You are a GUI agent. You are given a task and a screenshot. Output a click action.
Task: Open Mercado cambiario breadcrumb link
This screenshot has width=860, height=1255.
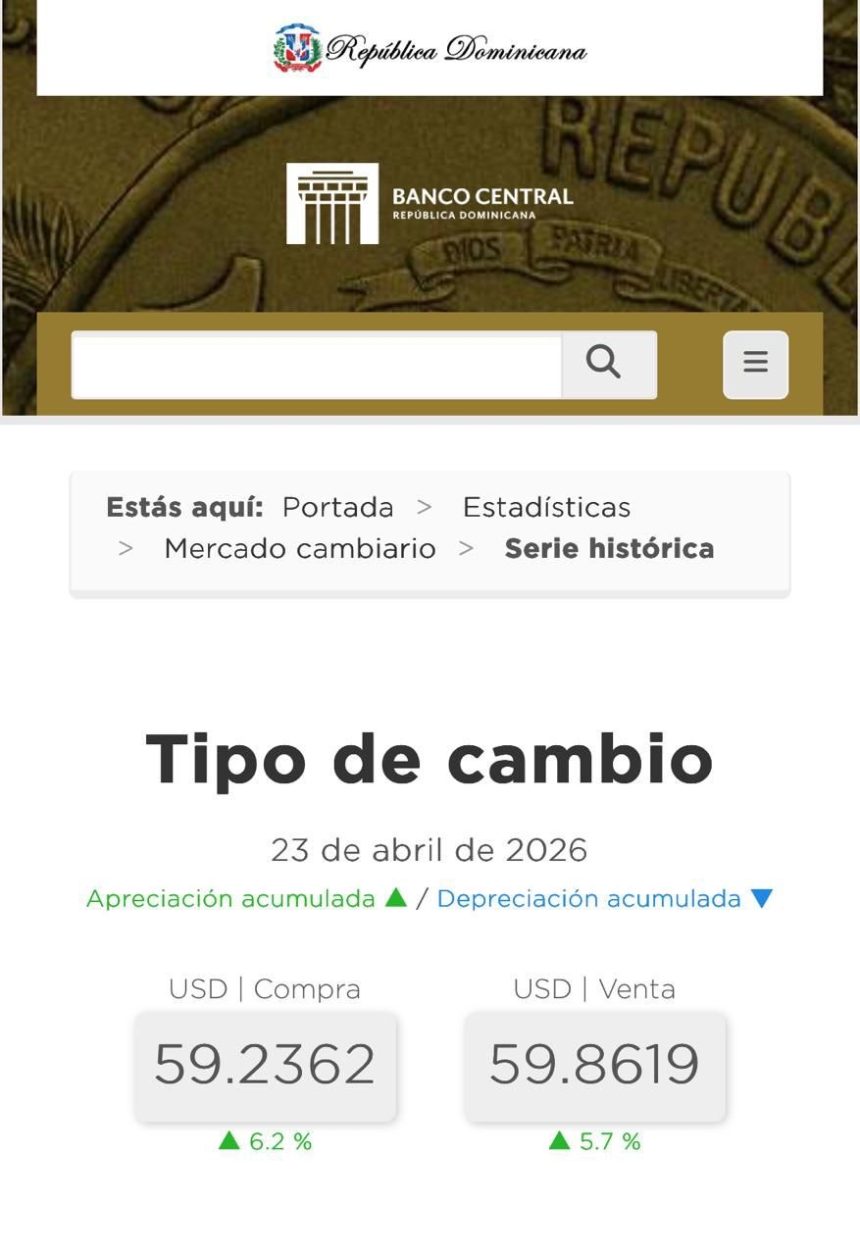point(300,549)
